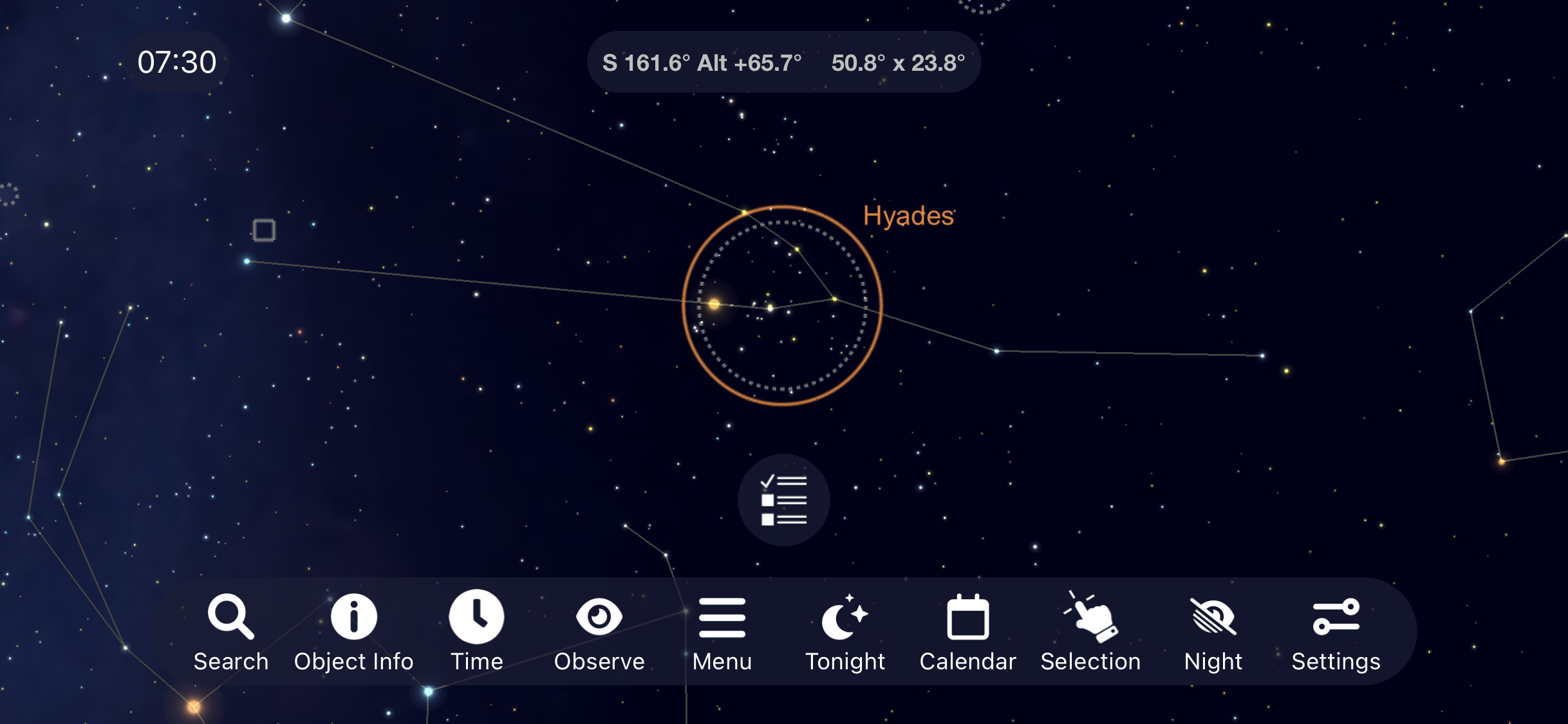
Task: Select the Hyades cluster label
Action: [x=908, y=216]
